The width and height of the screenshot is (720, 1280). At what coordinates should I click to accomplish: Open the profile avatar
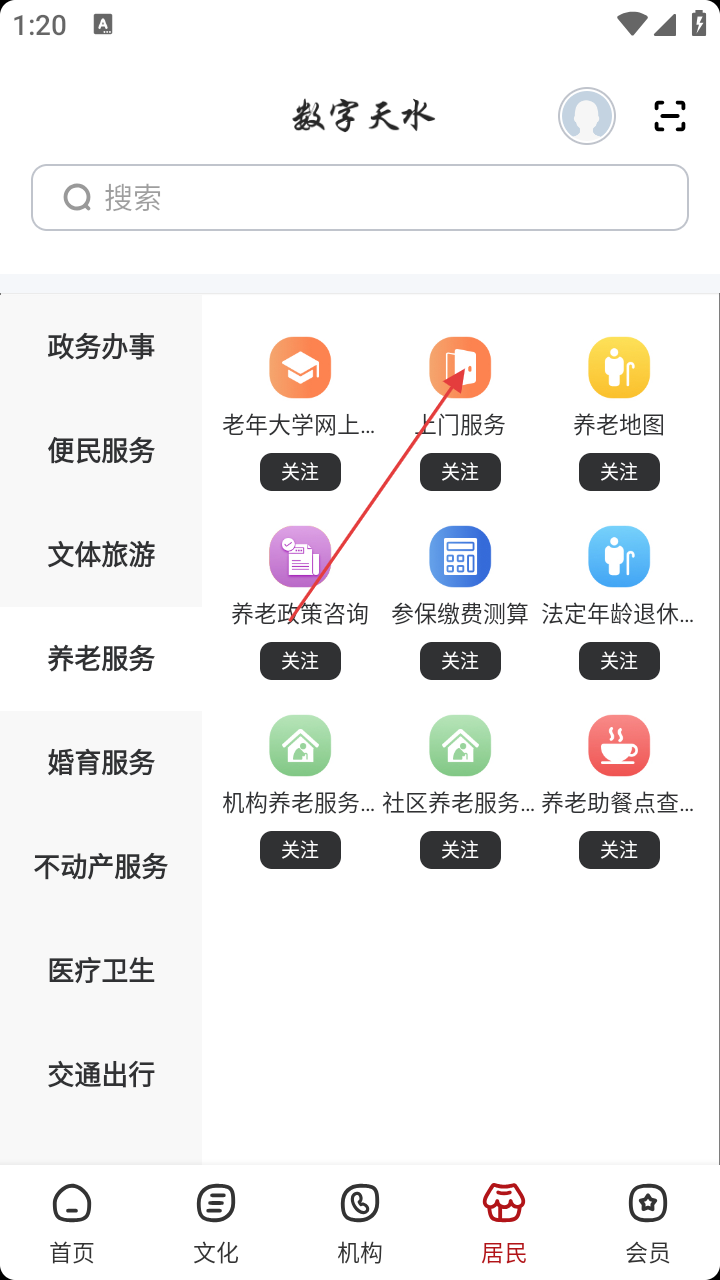587,117
